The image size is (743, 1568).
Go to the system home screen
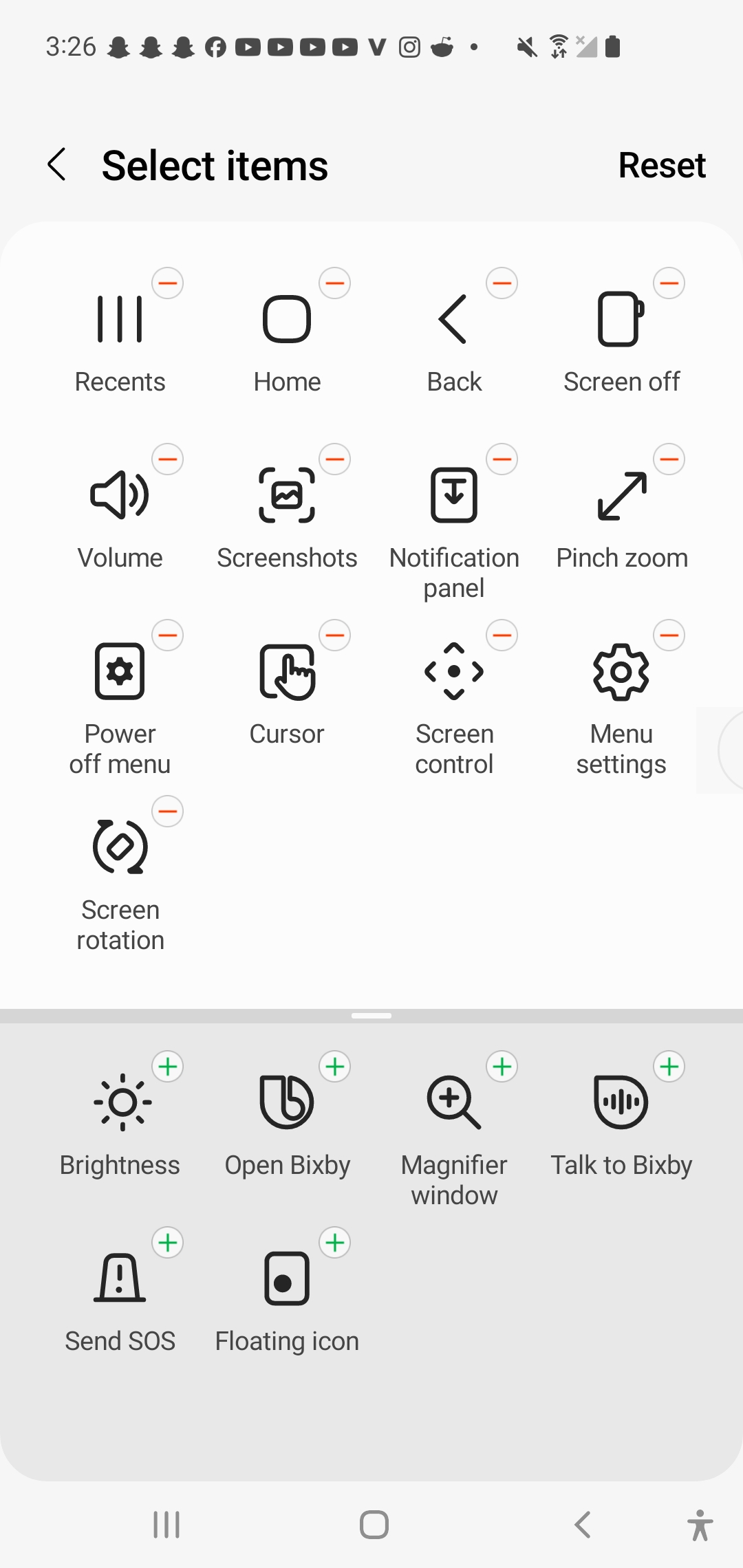[374, 1525]
